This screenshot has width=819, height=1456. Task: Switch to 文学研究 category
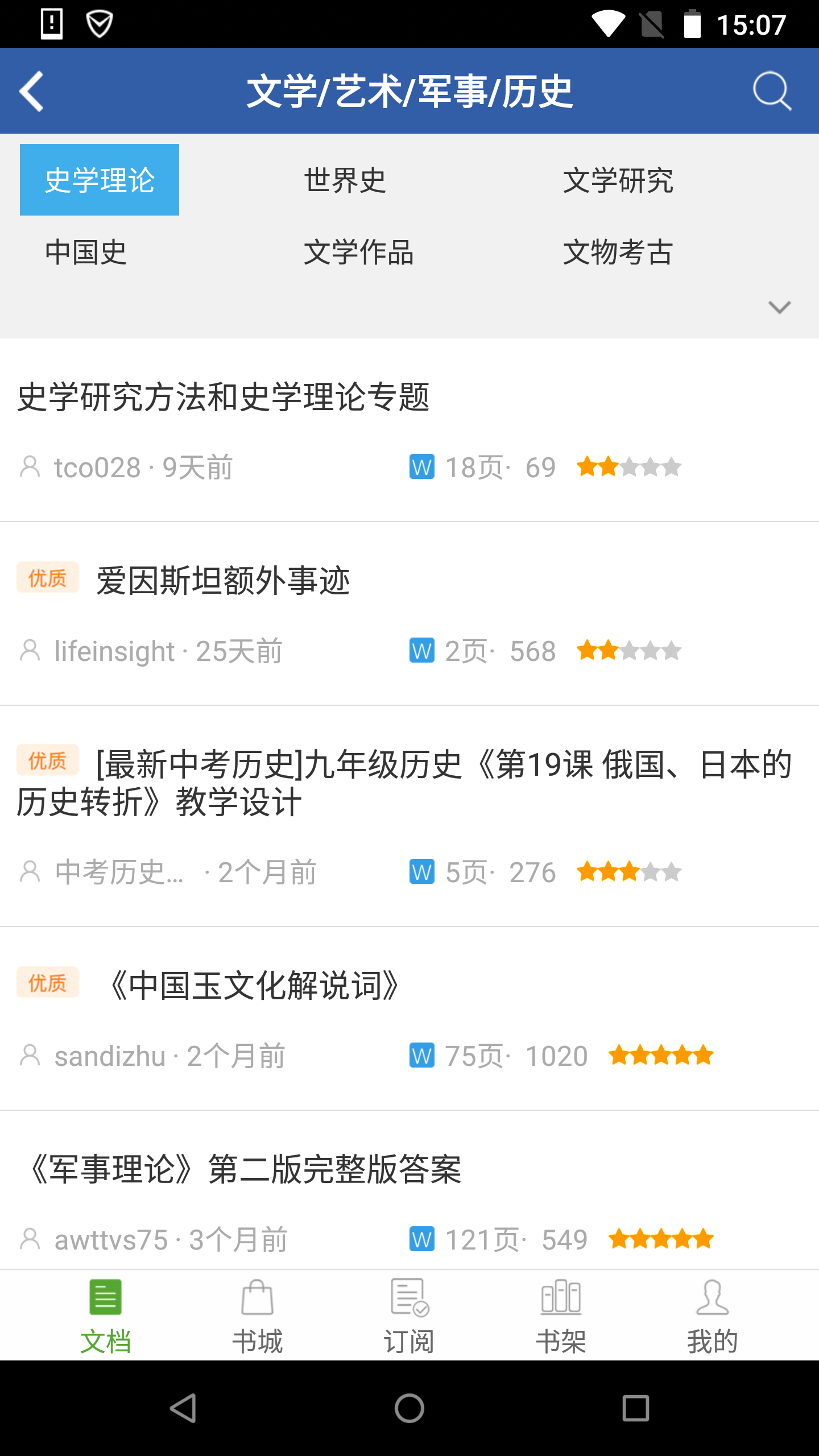point(618,181)
